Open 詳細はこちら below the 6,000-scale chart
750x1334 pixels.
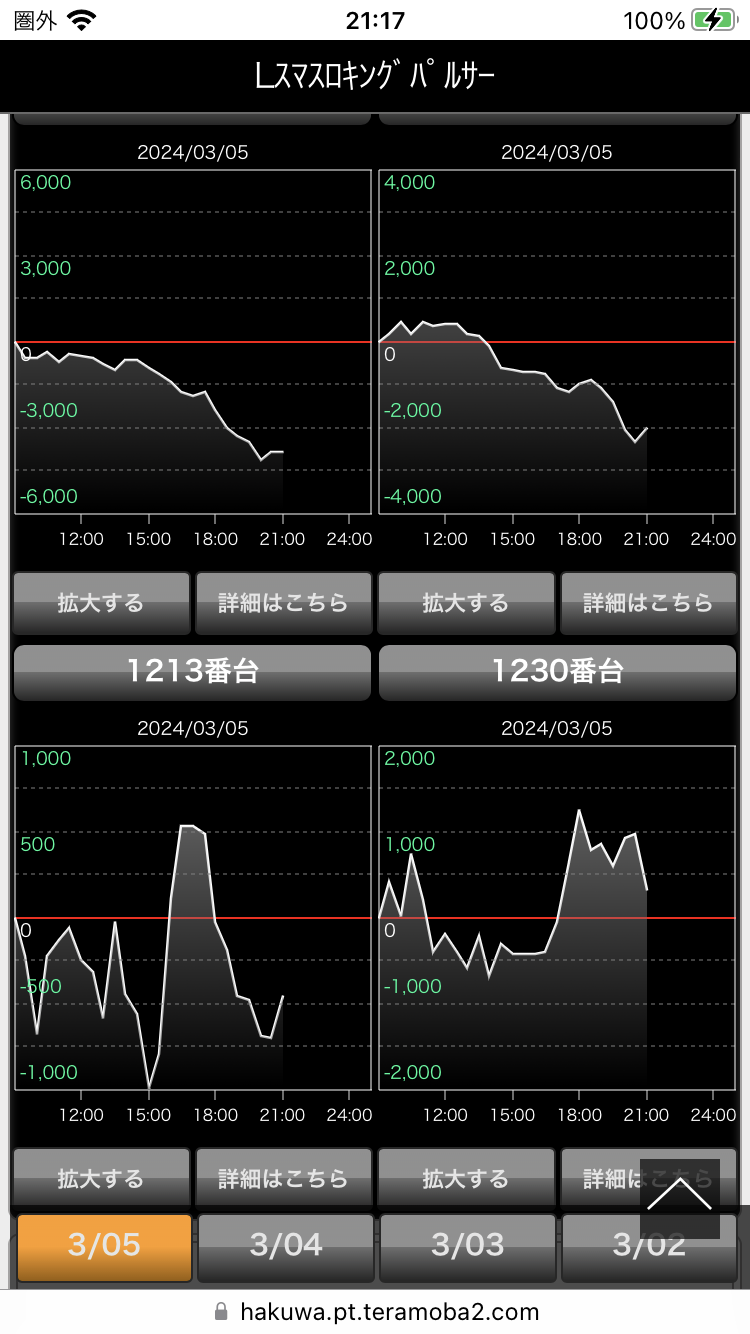[283, 603]
